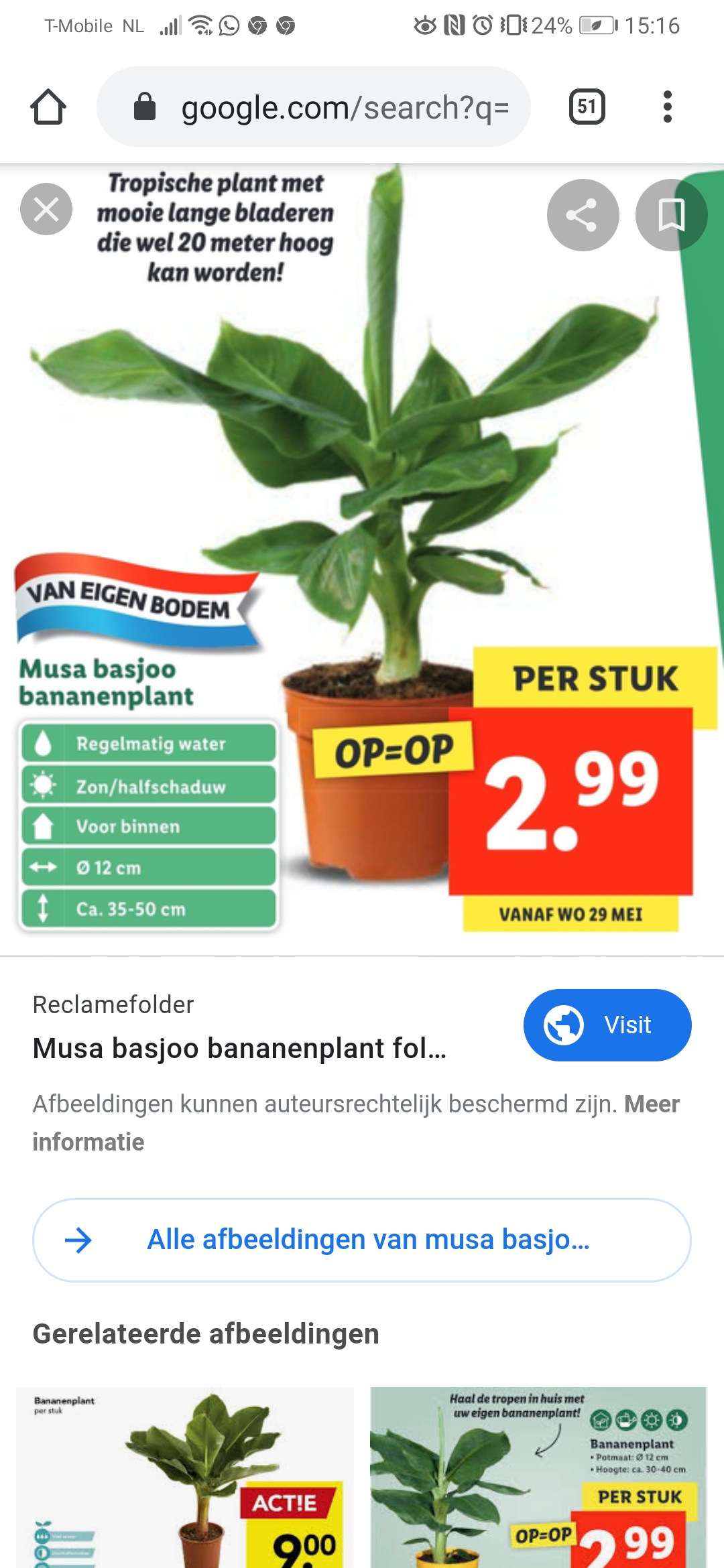View alle afbeeldingen van musa basjoo

(x=362, y=1240)
